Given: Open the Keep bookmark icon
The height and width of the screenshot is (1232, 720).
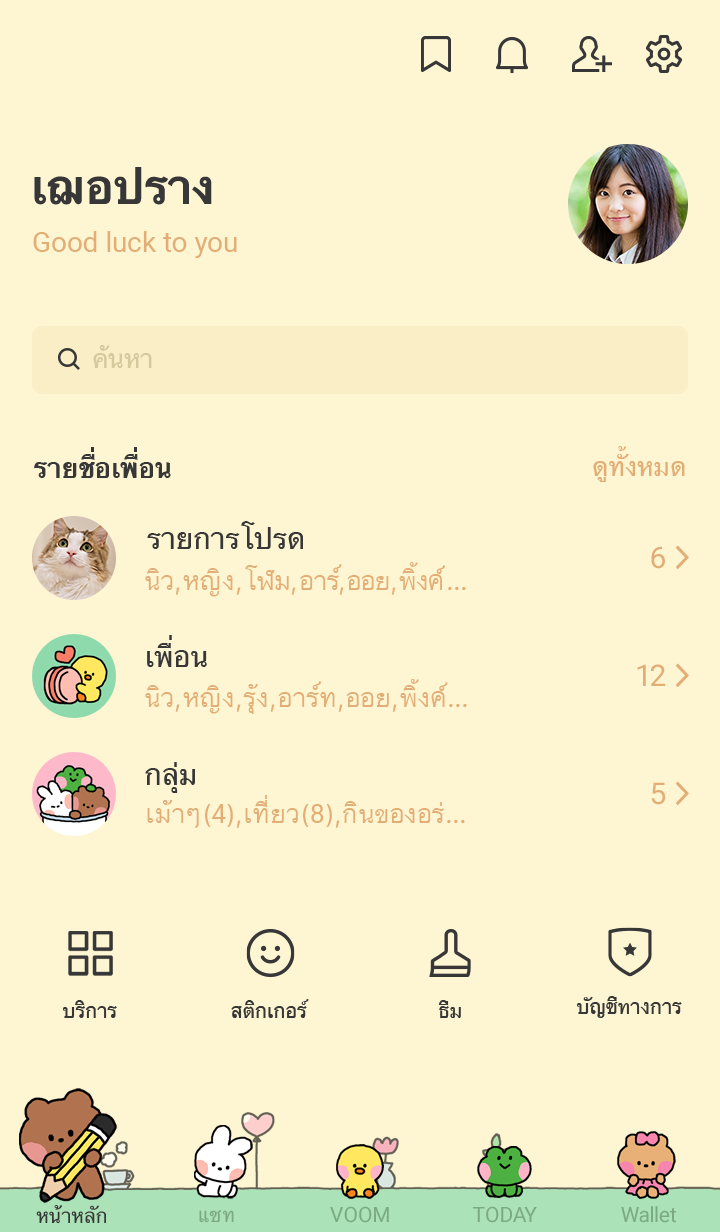Looking at the screenshot, I should (x=436, y=55).
